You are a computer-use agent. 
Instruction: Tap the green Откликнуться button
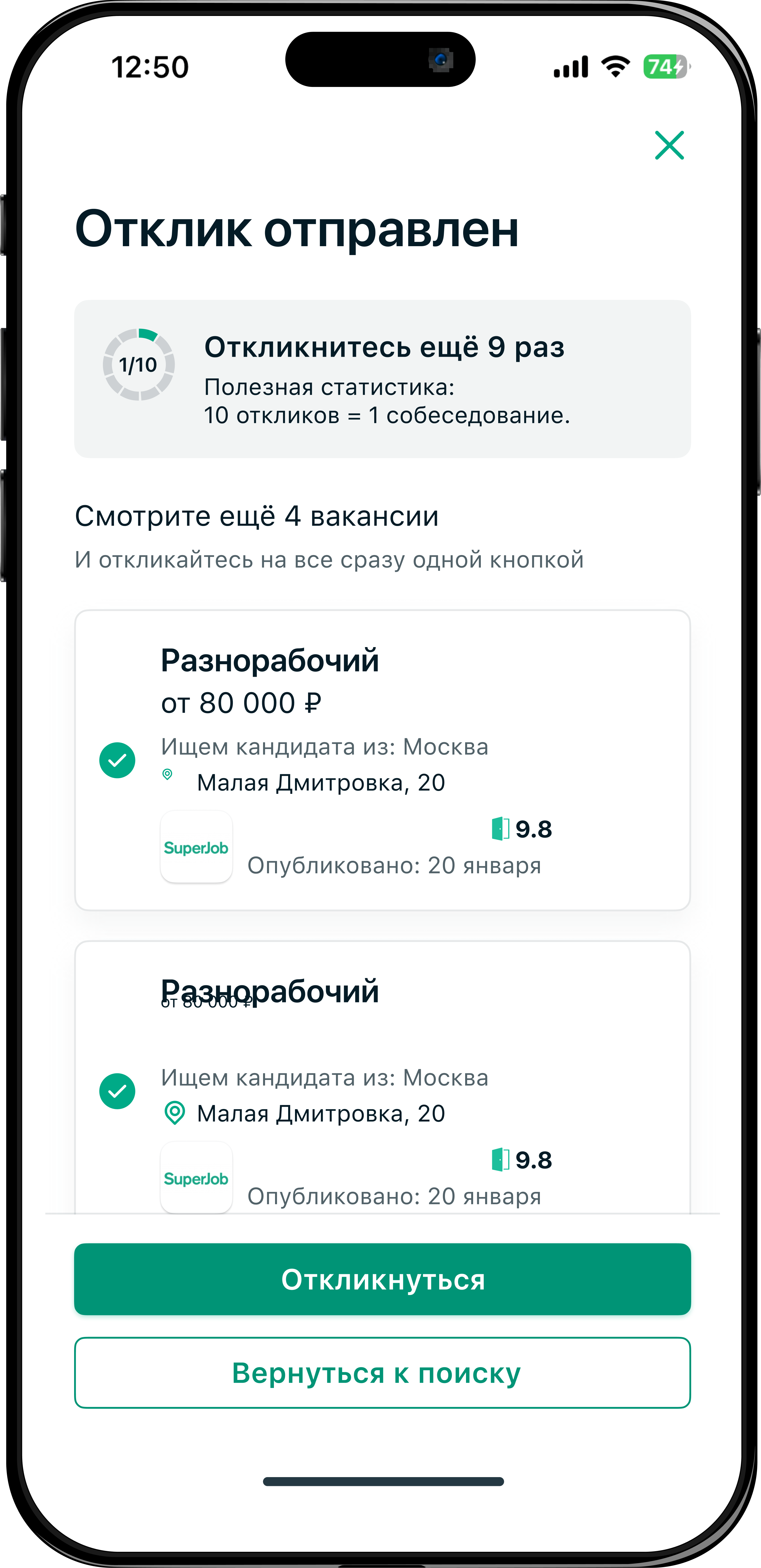pyautogui.click(x=382, y=1279)
